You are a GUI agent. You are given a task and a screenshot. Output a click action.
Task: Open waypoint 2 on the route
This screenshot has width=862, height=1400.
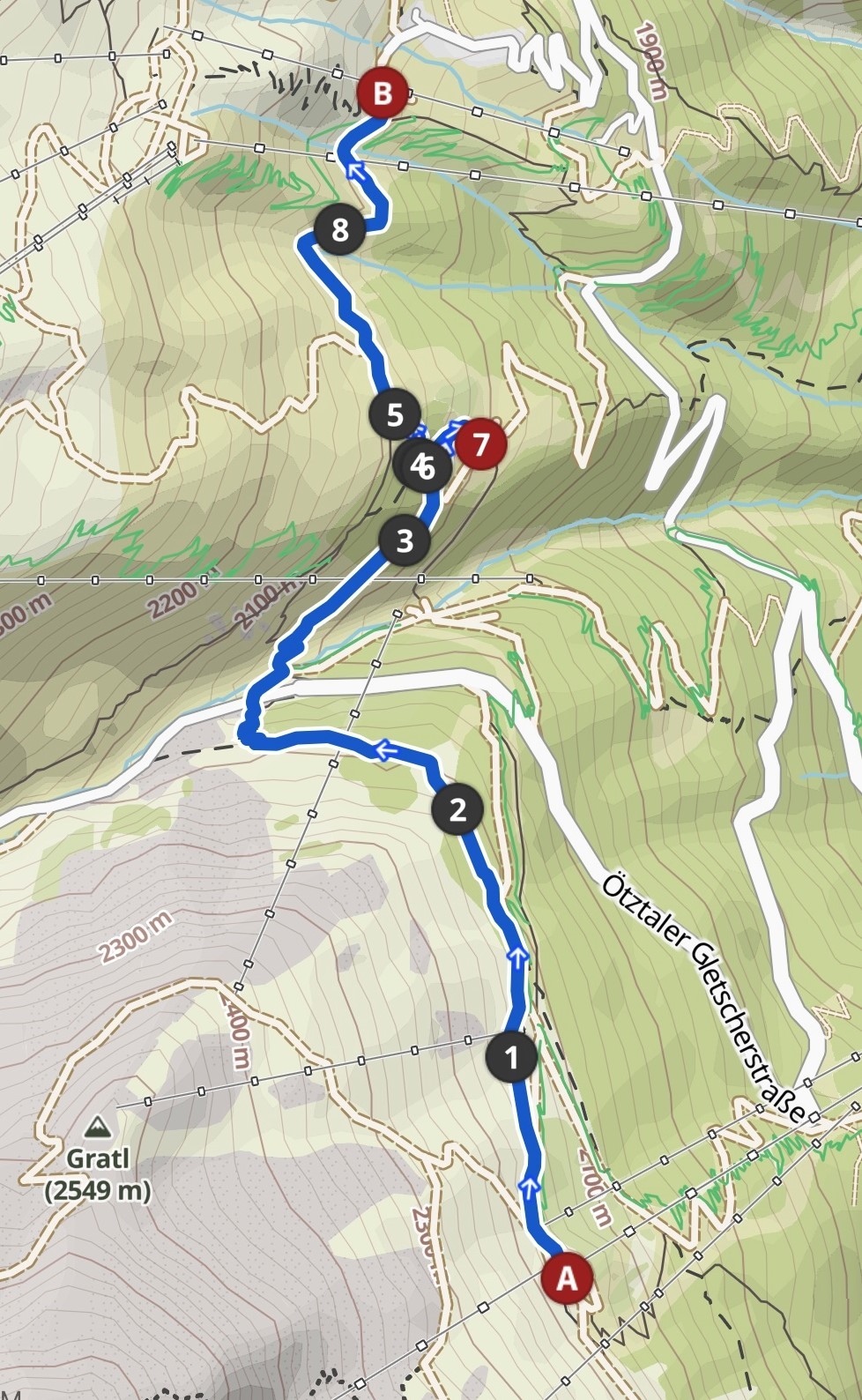(x=457, y=808)
